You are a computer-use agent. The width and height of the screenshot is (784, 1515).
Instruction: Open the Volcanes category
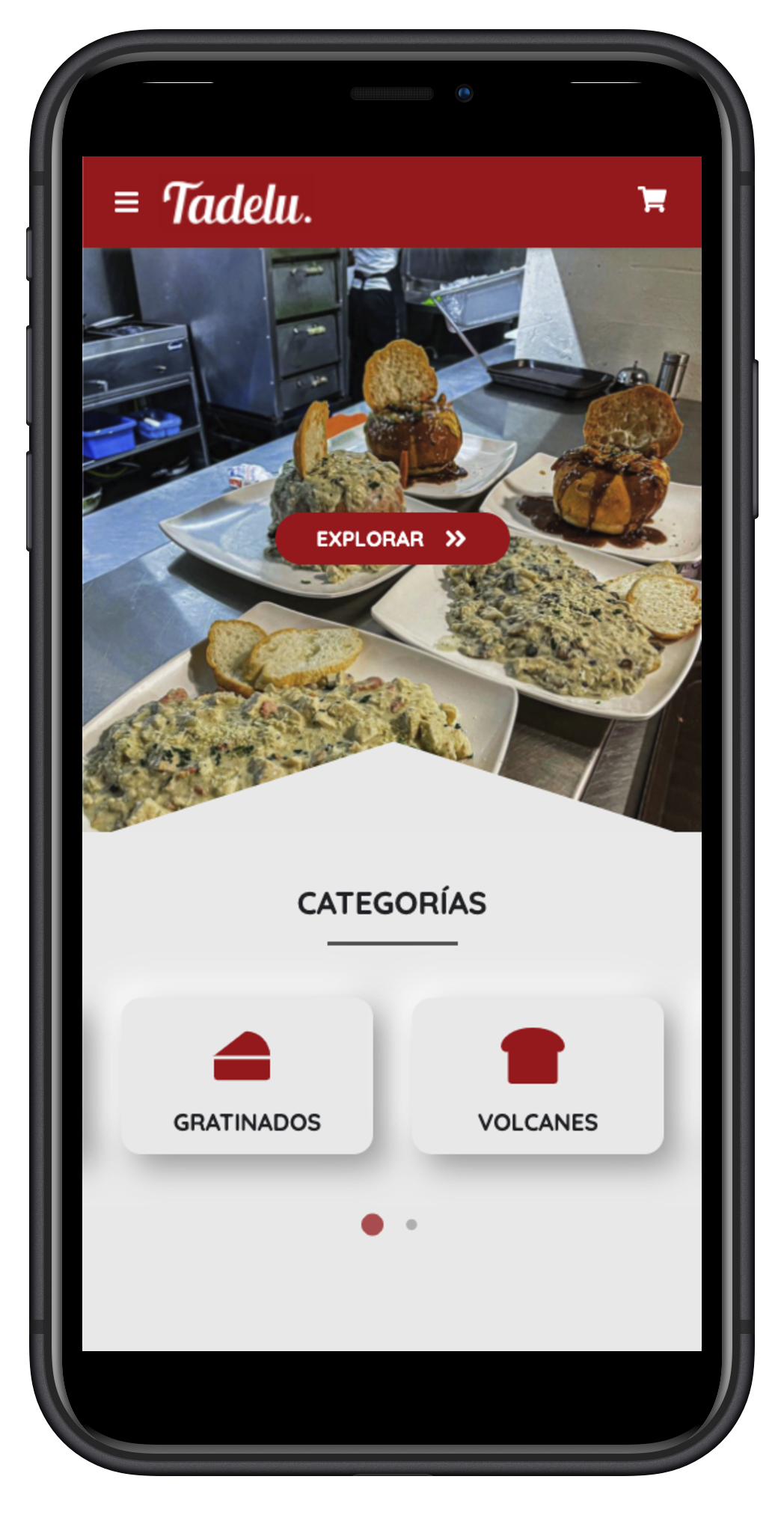tap(537, 1075)
